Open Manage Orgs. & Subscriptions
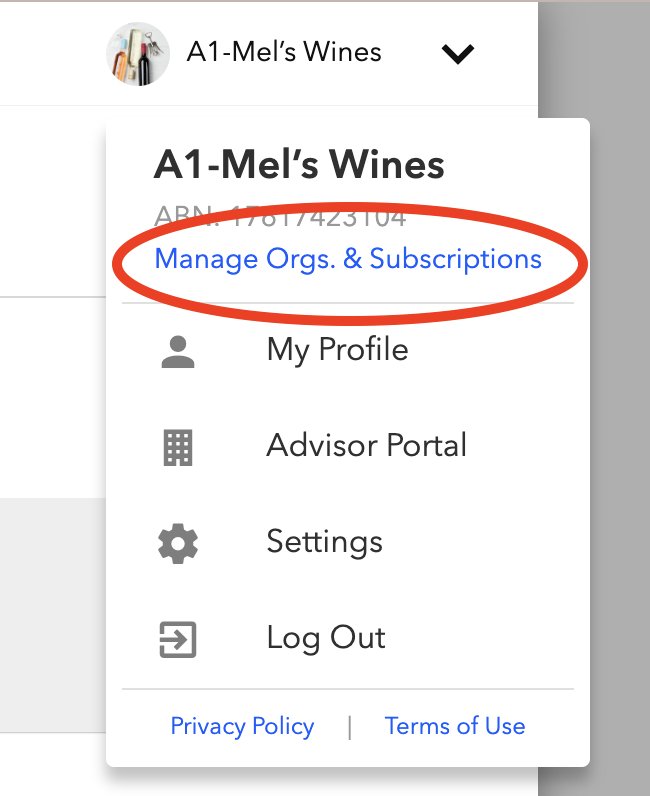Screen dimensions: 650x796 point(348,259)
